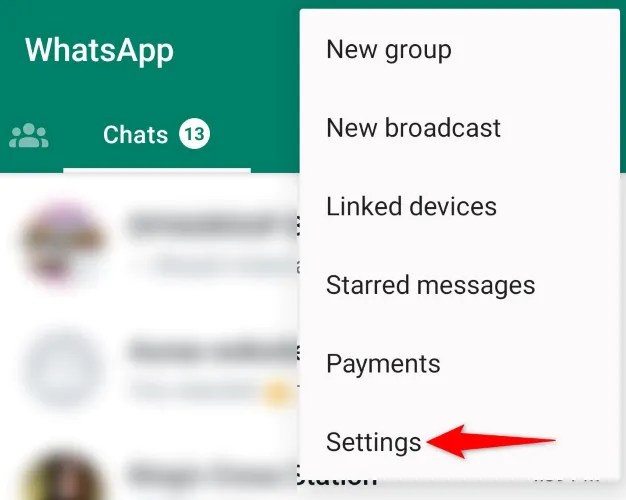
Task: Choose New broadcast option
Action: point(413,128)
